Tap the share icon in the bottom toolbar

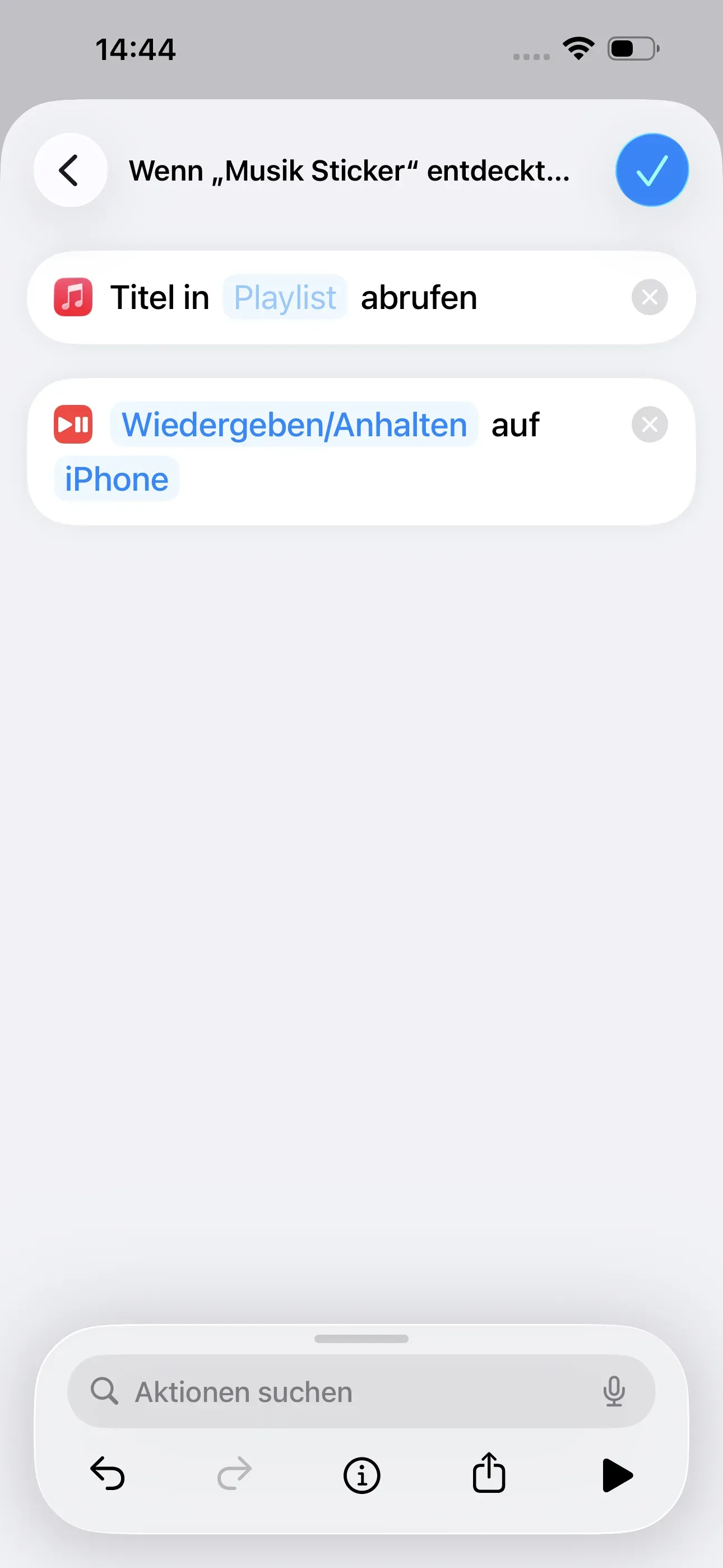pyautogui.click(x=488, y=1474)
